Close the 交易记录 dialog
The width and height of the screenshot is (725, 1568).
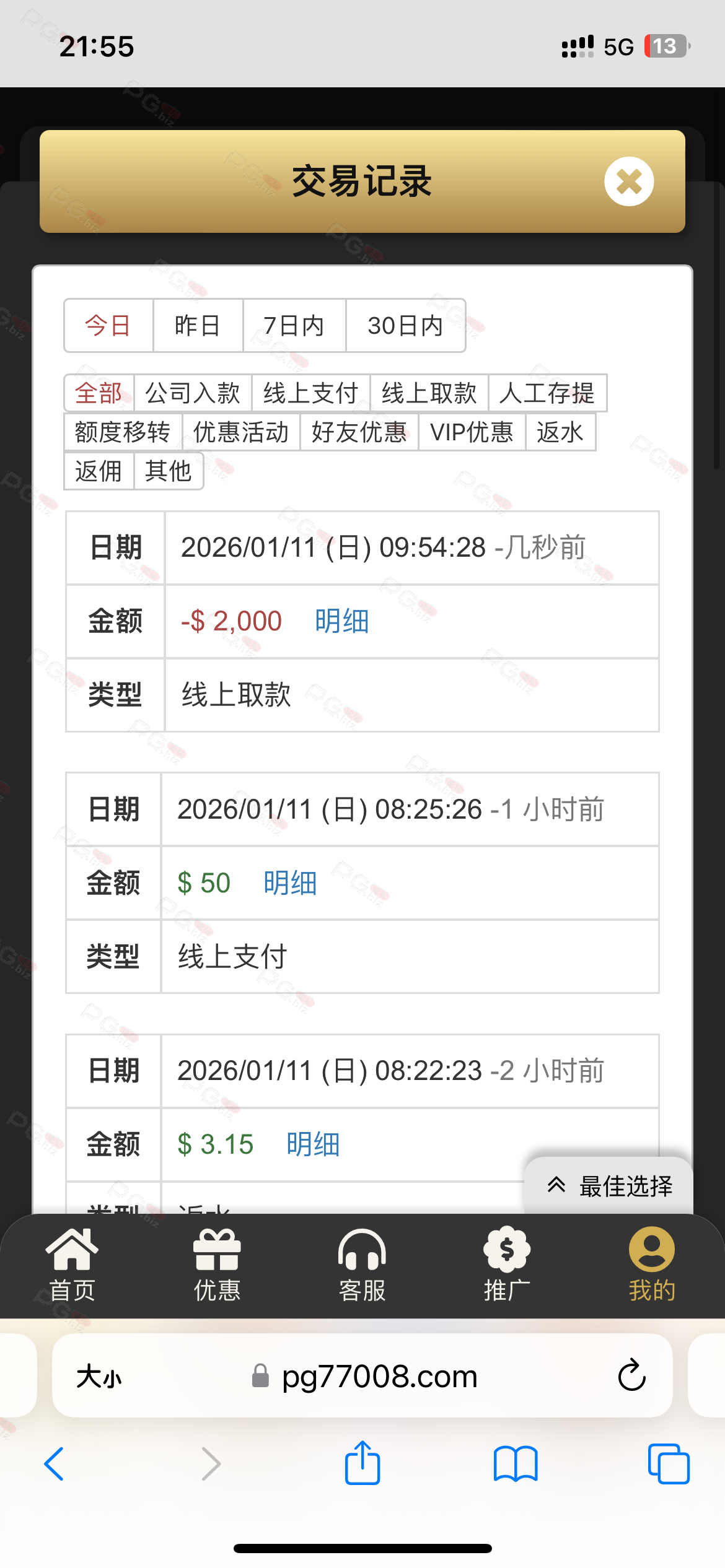coord(629,181)
